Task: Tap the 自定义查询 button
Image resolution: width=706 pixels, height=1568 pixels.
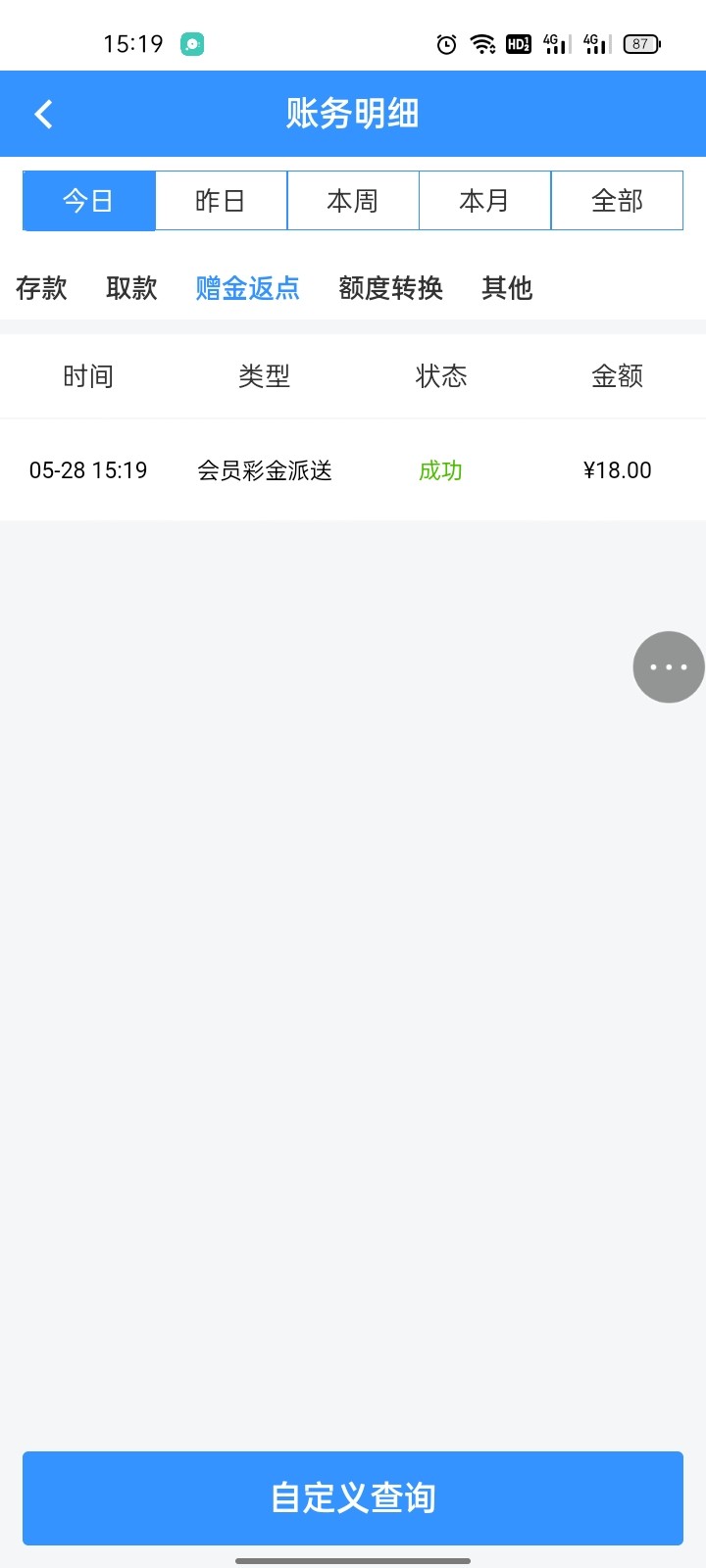Action: point(353,1497)
